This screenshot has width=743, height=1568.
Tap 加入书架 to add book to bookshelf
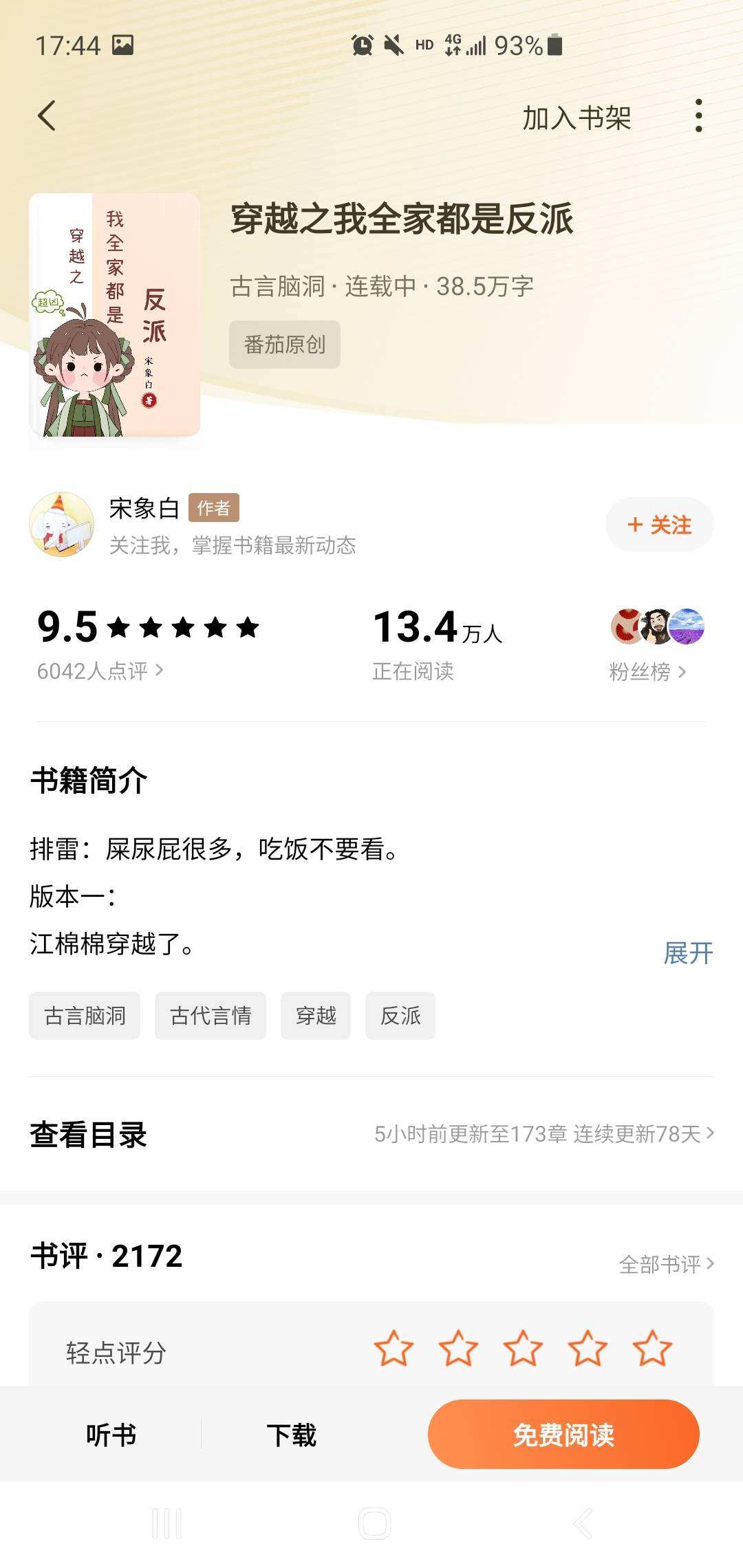(x=577, y=118)
